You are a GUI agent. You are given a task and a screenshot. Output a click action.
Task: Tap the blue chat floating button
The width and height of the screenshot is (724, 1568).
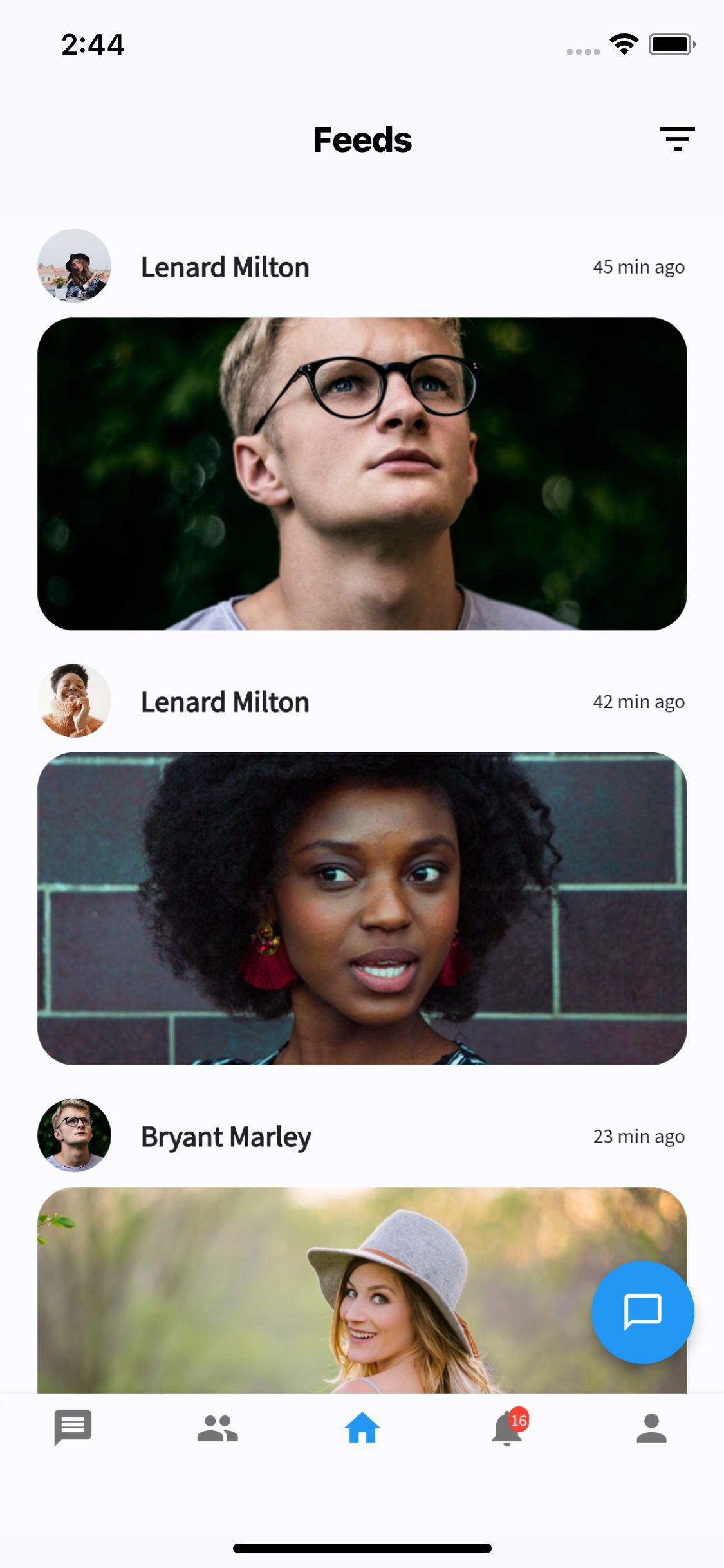click(642, 1312)
